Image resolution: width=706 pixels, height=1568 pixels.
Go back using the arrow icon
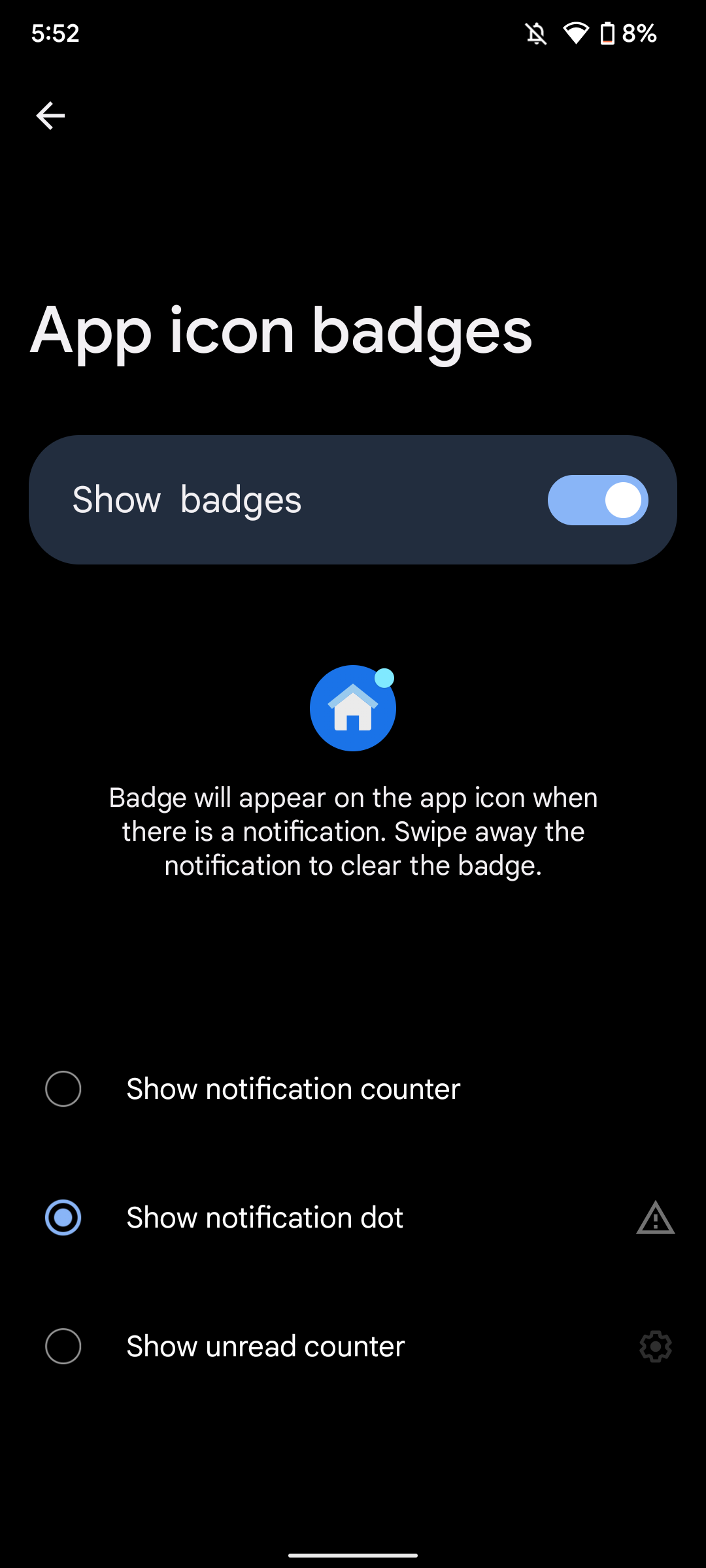tap(50, 116)
